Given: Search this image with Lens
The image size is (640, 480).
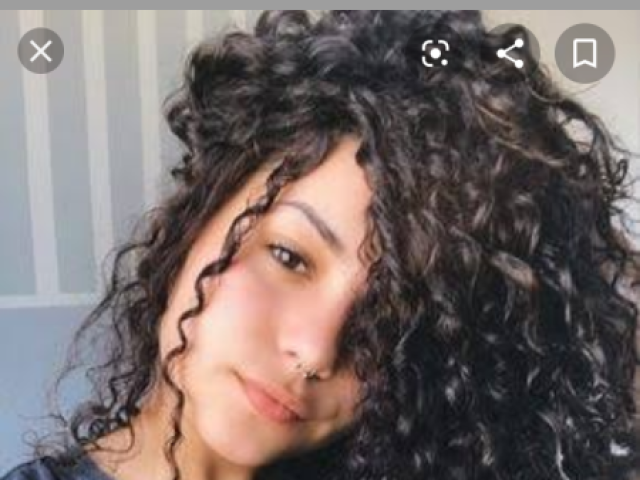Looking at the screenshot, I should (x=435, y=53).
